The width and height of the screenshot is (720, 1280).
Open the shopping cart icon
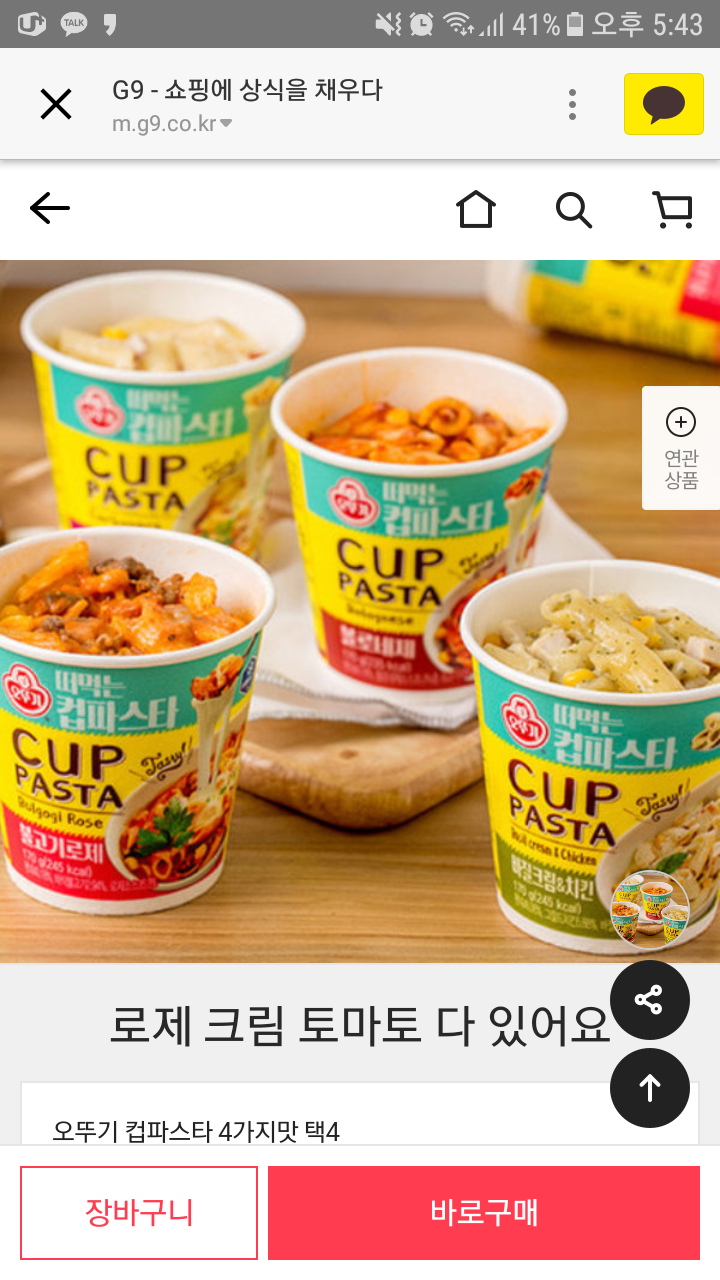pyautogui.click(x=672, y=209)
